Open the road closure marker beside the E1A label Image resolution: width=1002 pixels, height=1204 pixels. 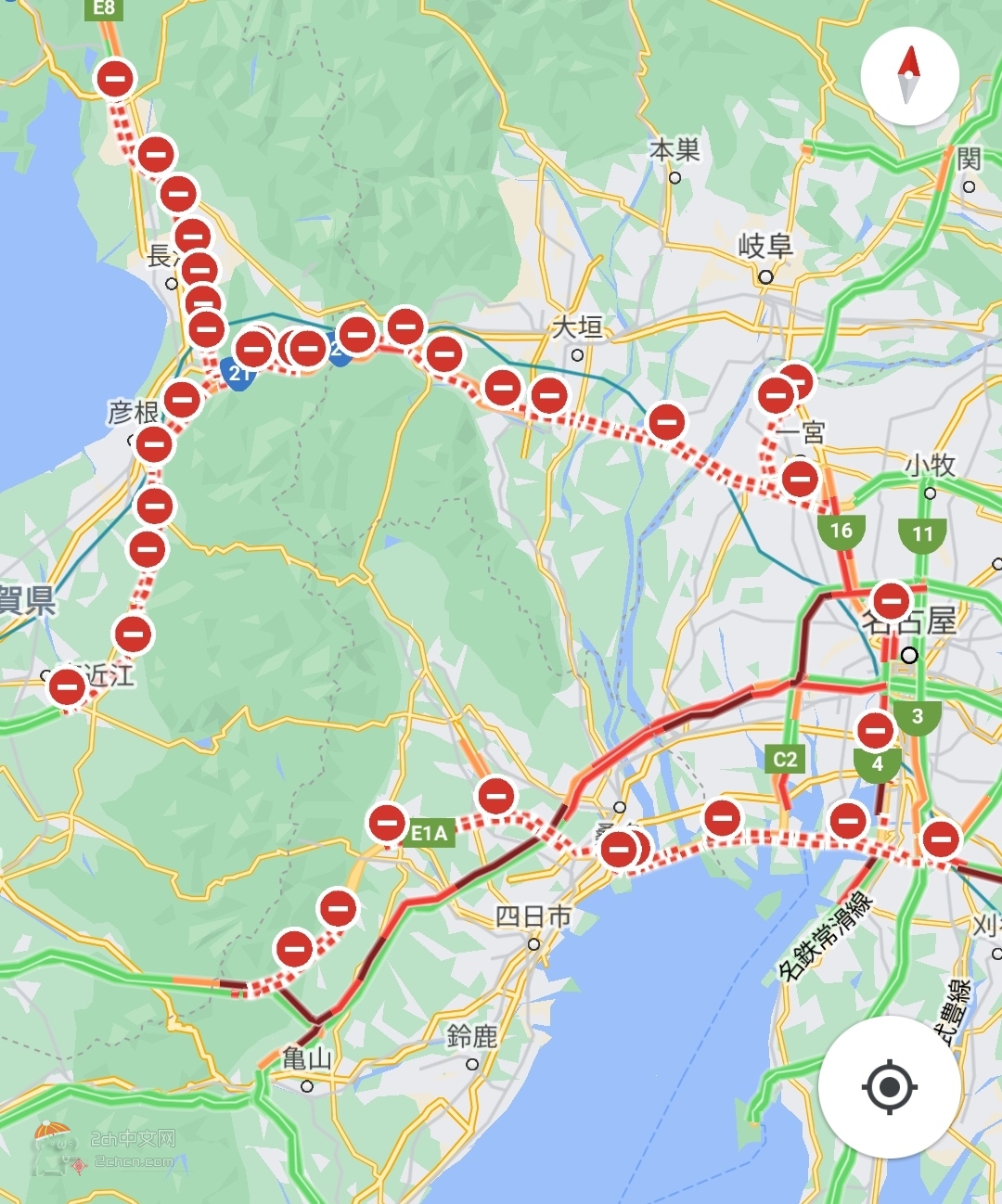click(387, 822)
